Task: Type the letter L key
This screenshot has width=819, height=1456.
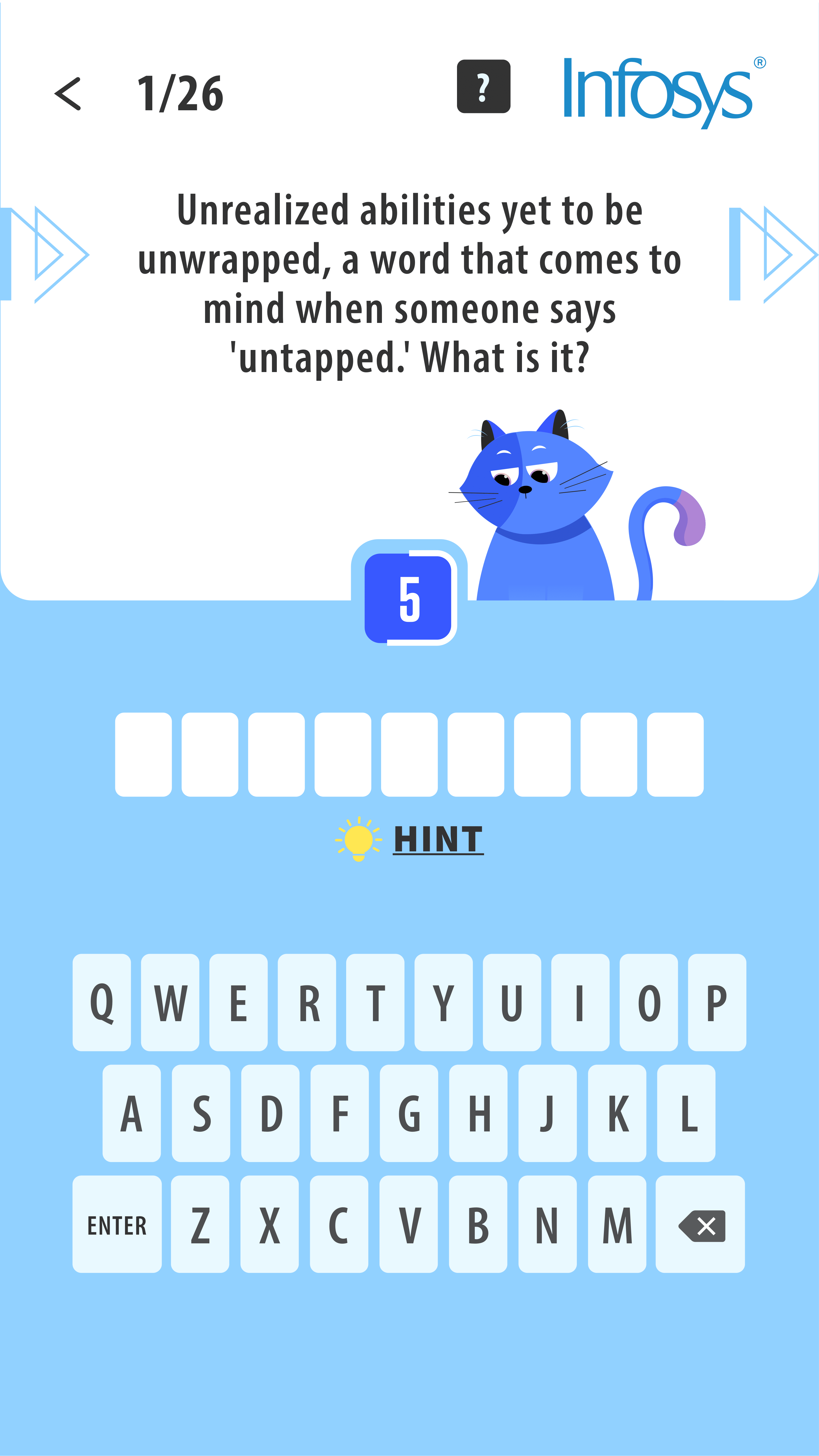Action: coord(686,1113)
